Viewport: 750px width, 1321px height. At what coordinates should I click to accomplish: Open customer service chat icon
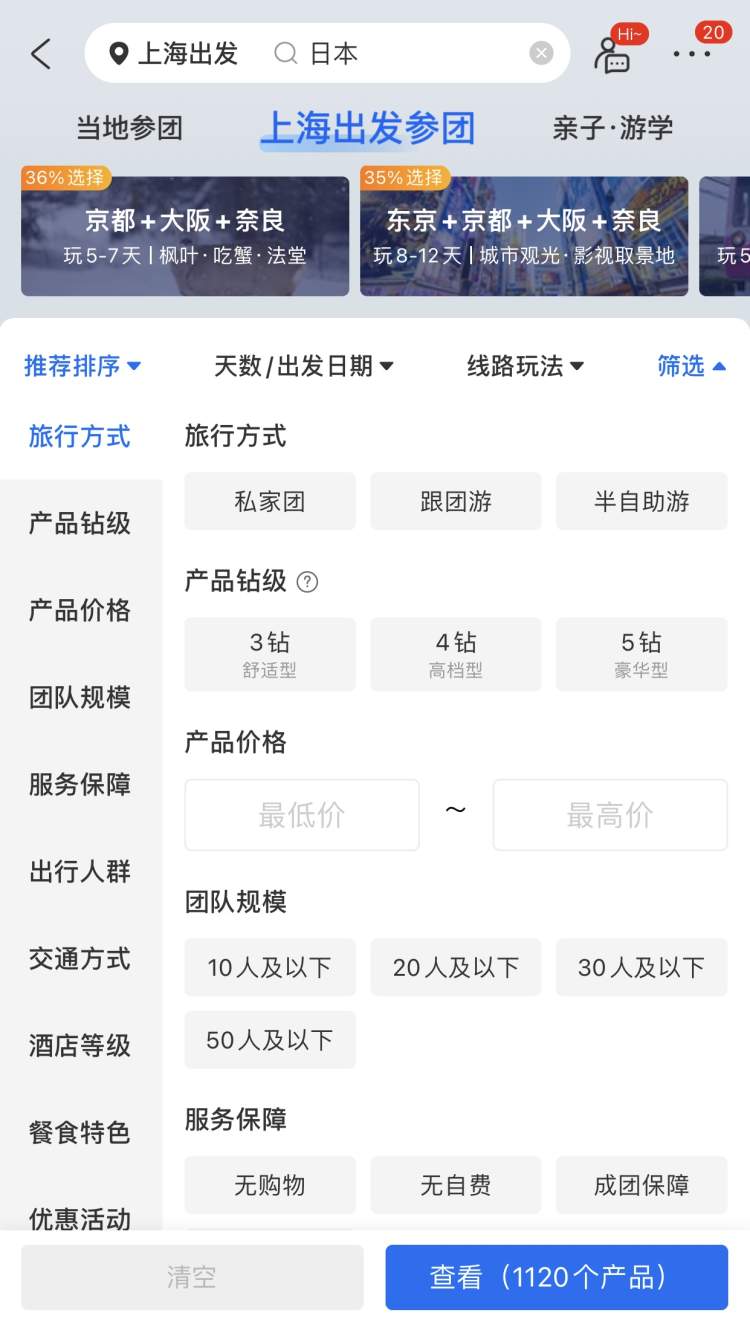[612, 55]
